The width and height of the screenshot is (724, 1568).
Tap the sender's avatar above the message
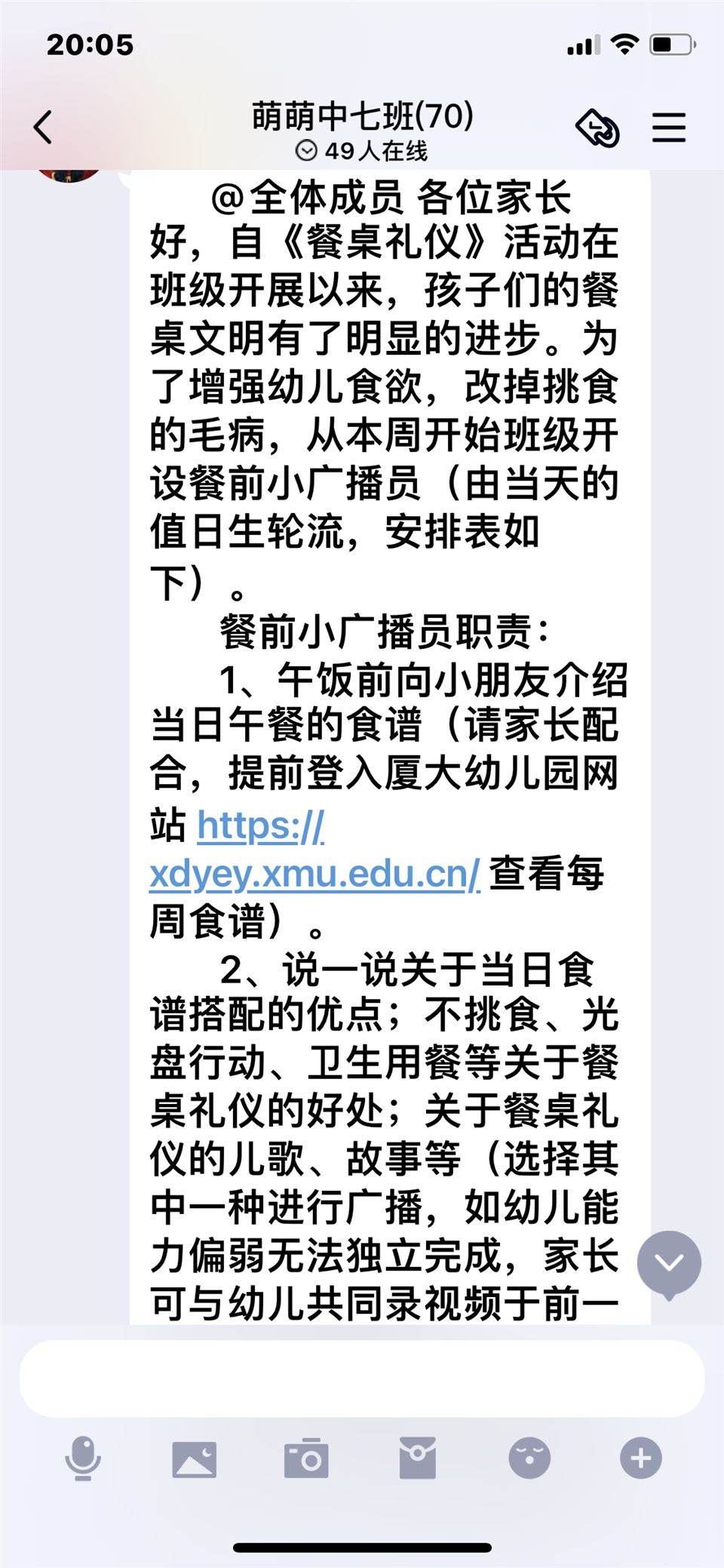click(x=69, y=171)
